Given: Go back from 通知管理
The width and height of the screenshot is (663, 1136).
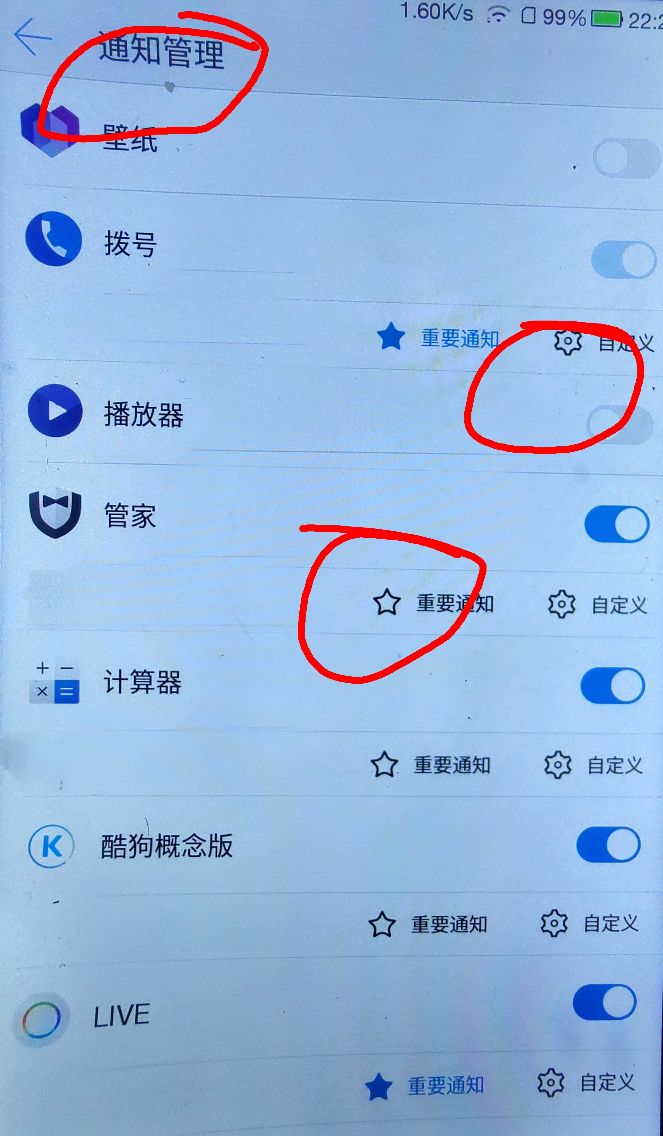Looking at the screenshot, I should 33,38.
